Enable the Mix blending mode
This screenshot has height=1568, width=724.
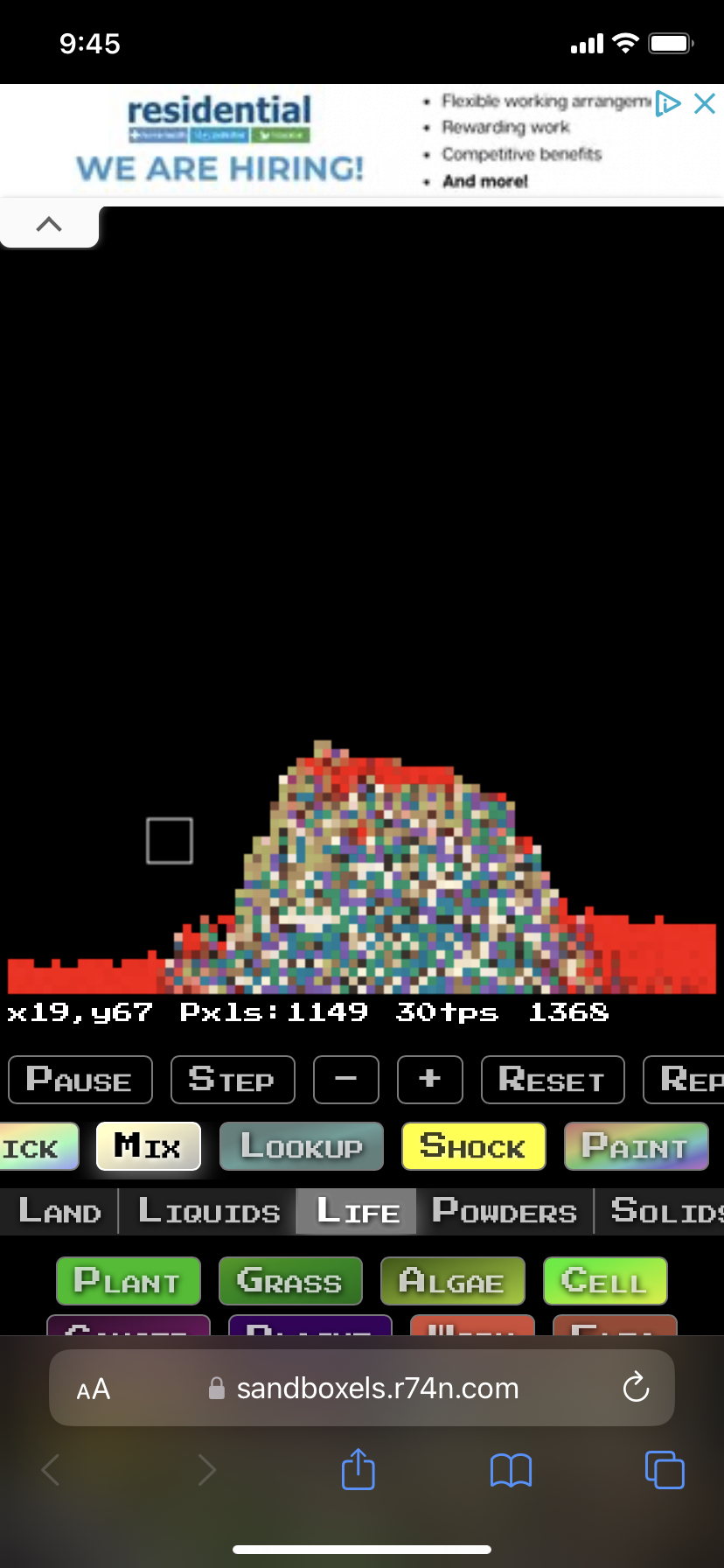pos(148,1146)
